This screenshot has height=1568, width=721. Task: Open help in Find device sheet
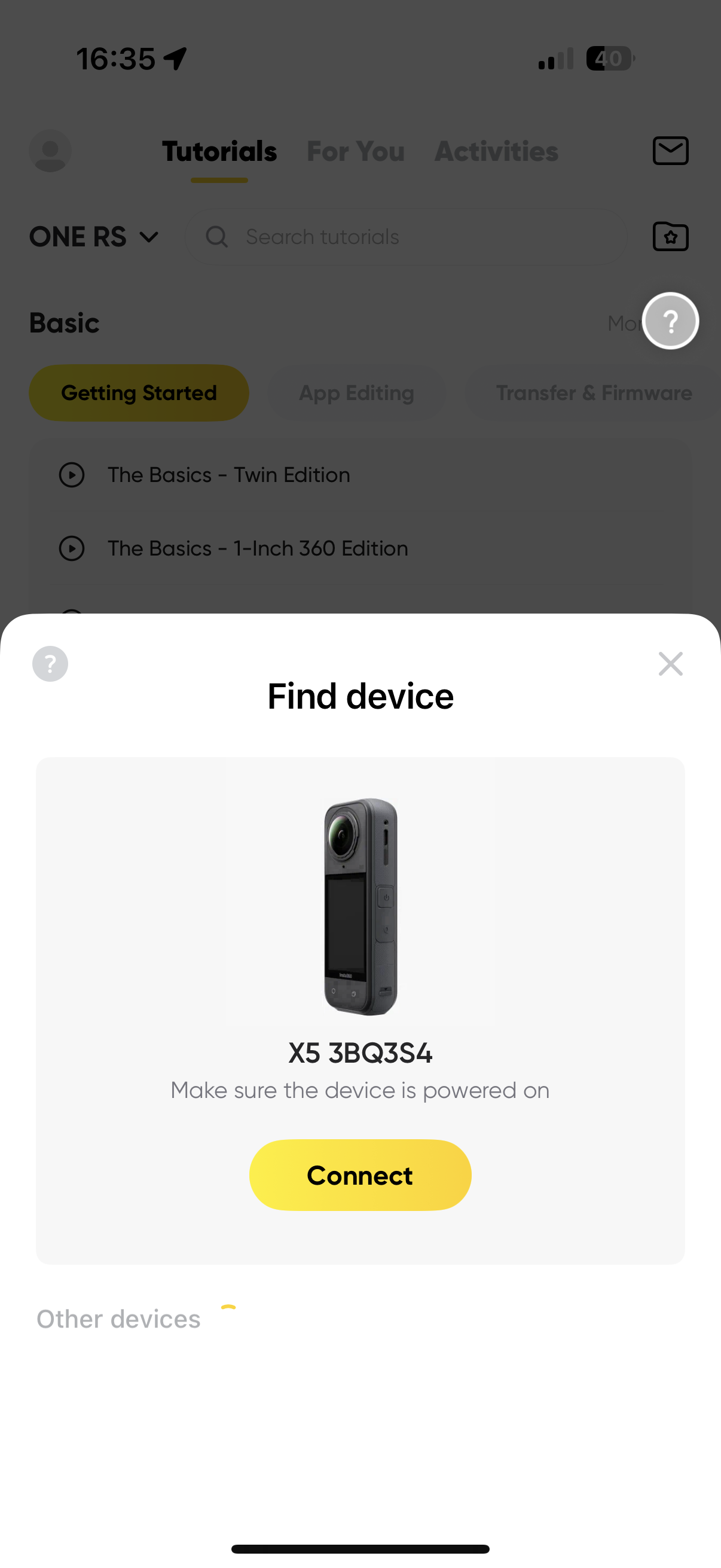[x=50, y=663]
